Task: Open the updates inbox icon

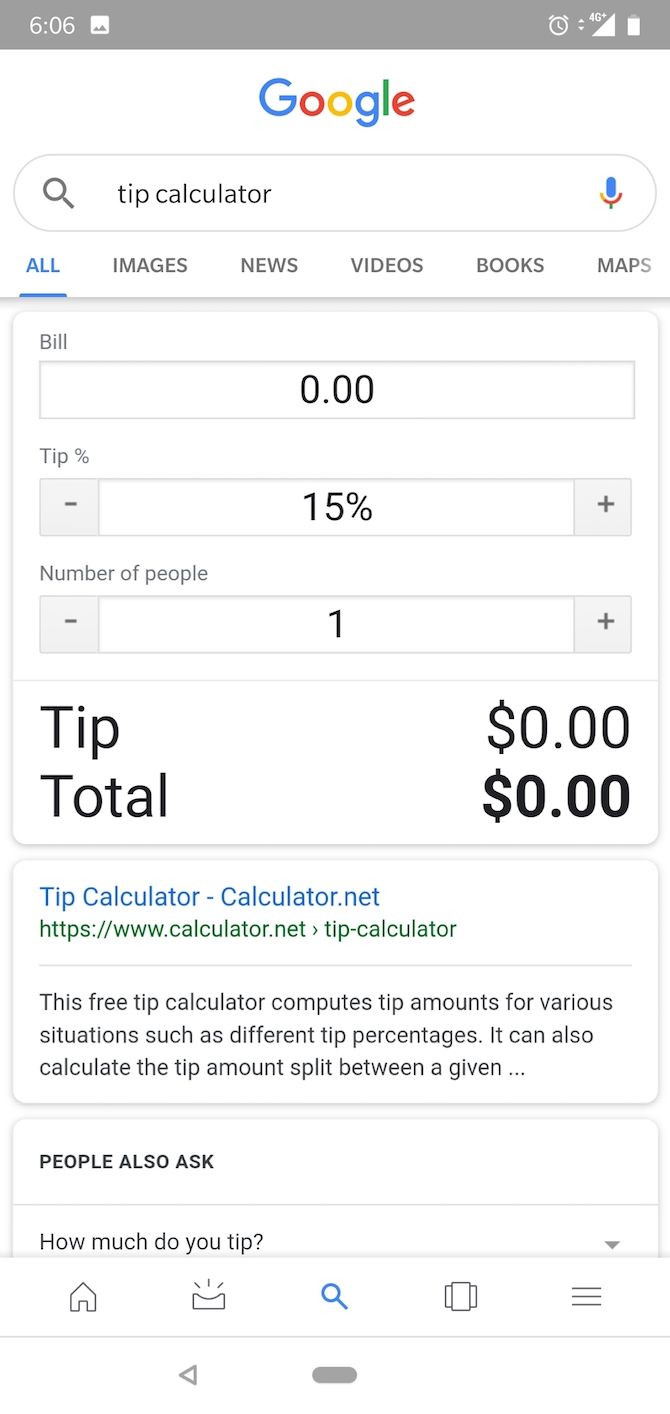Action: pyautogui.click(x=209, y=1297)
